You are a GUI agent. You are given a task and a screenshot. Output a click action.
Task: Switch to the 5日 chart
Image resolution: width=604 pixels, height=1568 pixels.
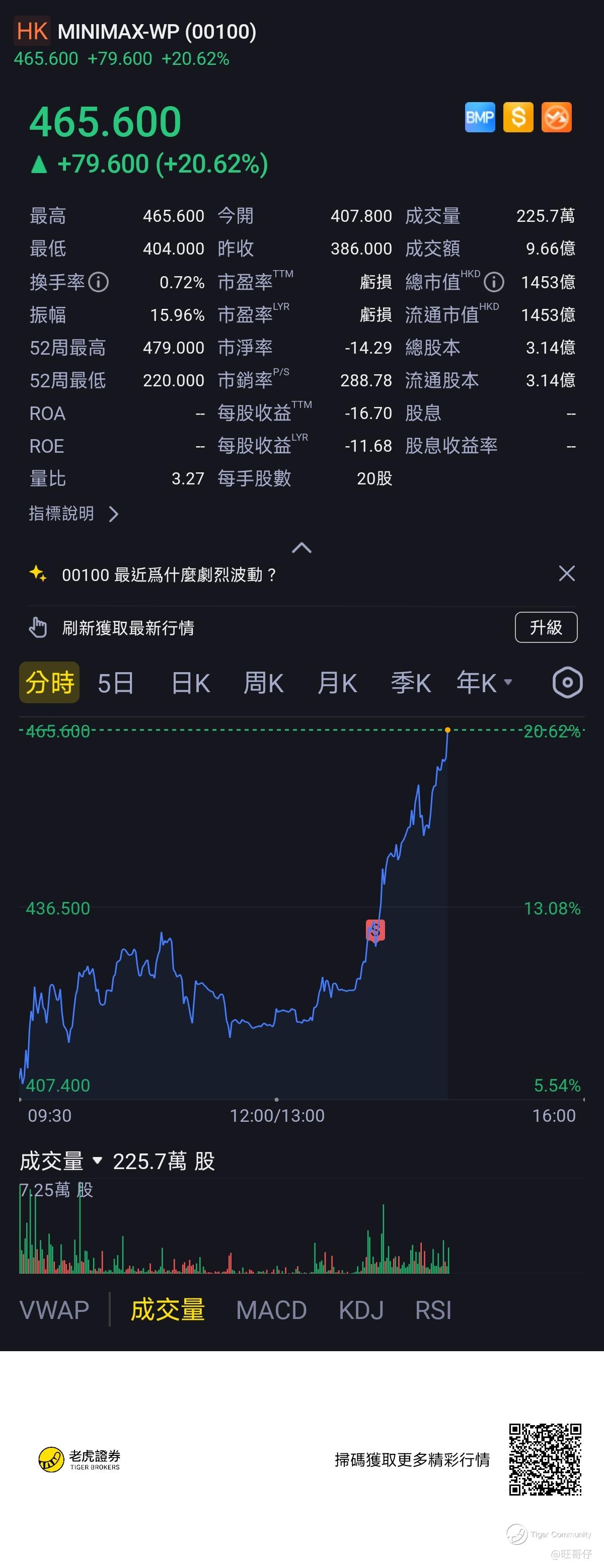coord(116,683)
